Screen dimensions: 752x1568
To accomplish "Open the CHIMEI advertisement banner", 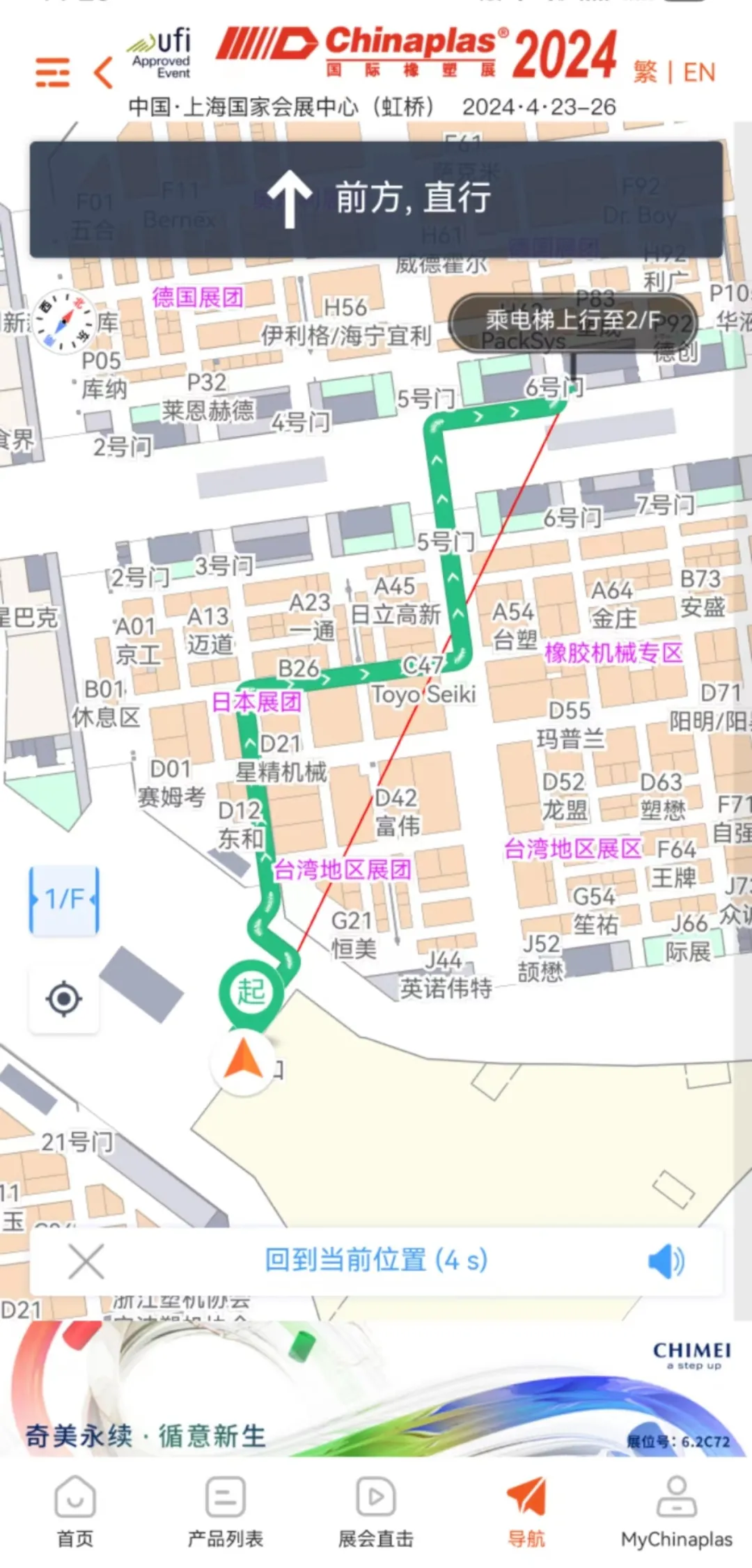I will click(x=376, y=1389).
